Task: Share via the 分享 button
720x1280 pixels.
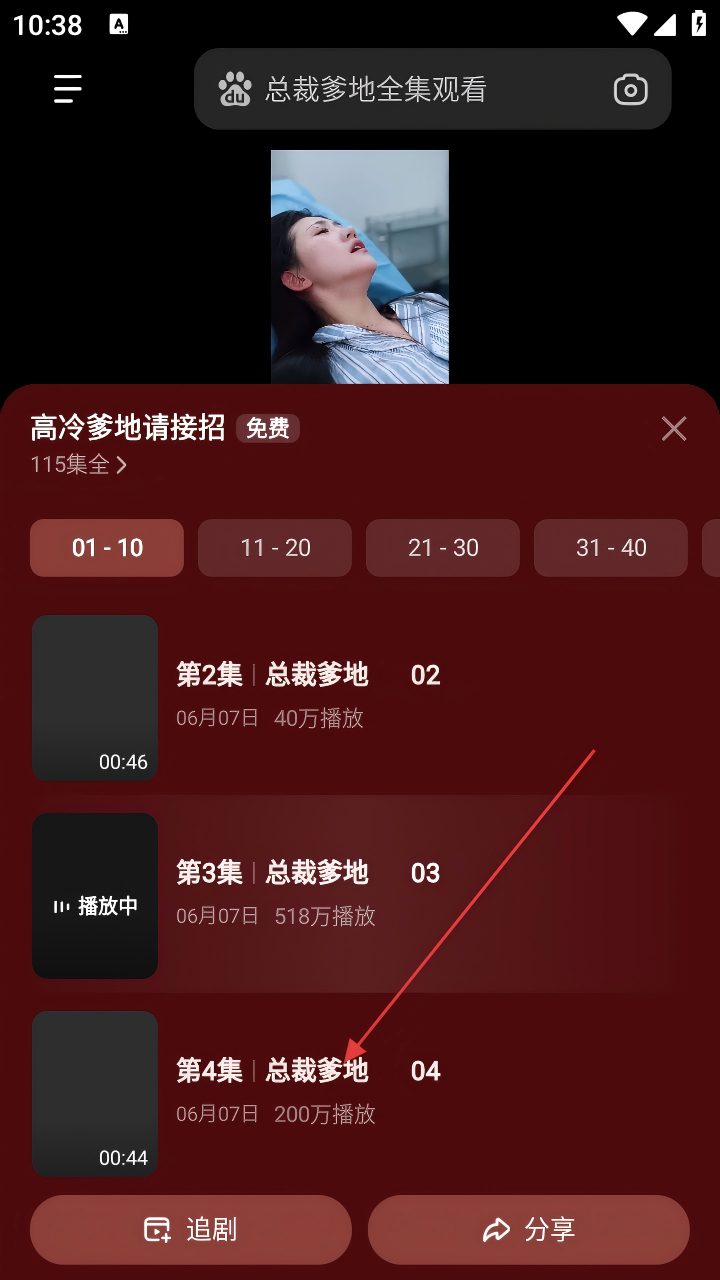Action: (529, 1230)
